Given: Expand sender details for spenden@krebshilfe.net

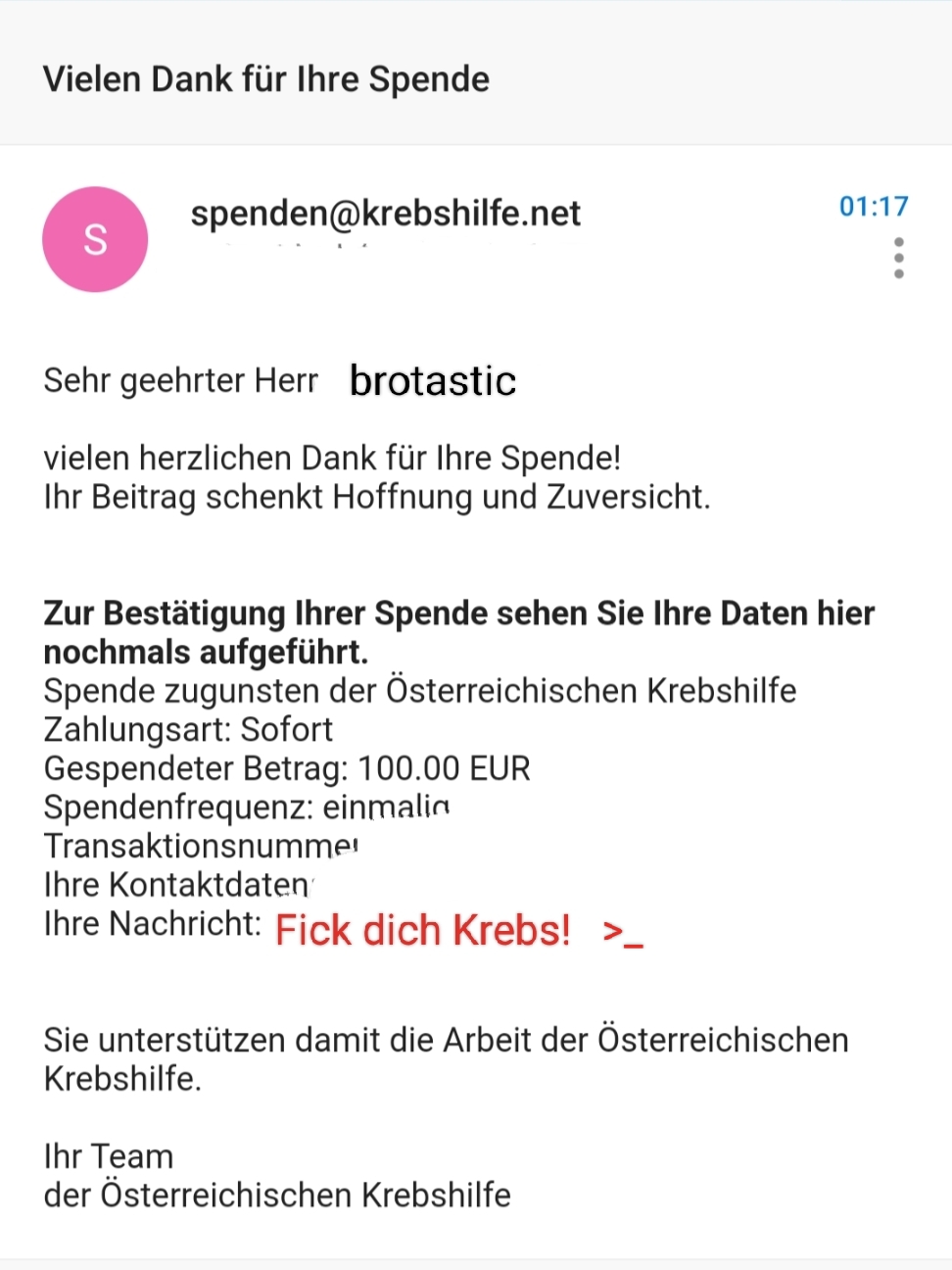Looking at the screenshot, I should (385, 214).
